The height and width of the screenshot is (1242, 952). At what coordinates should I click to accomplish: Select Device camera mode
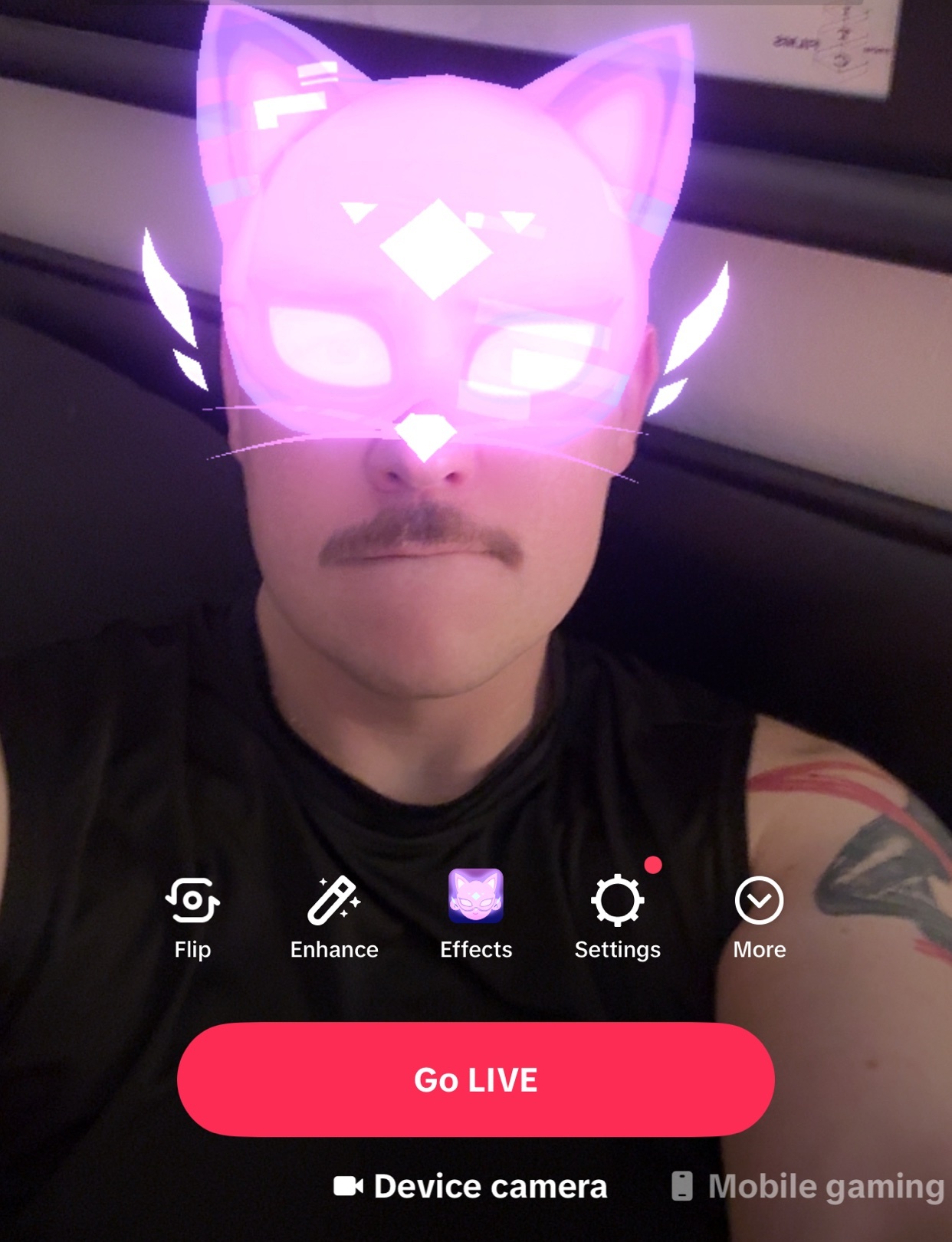click(x=471, y=1186)
